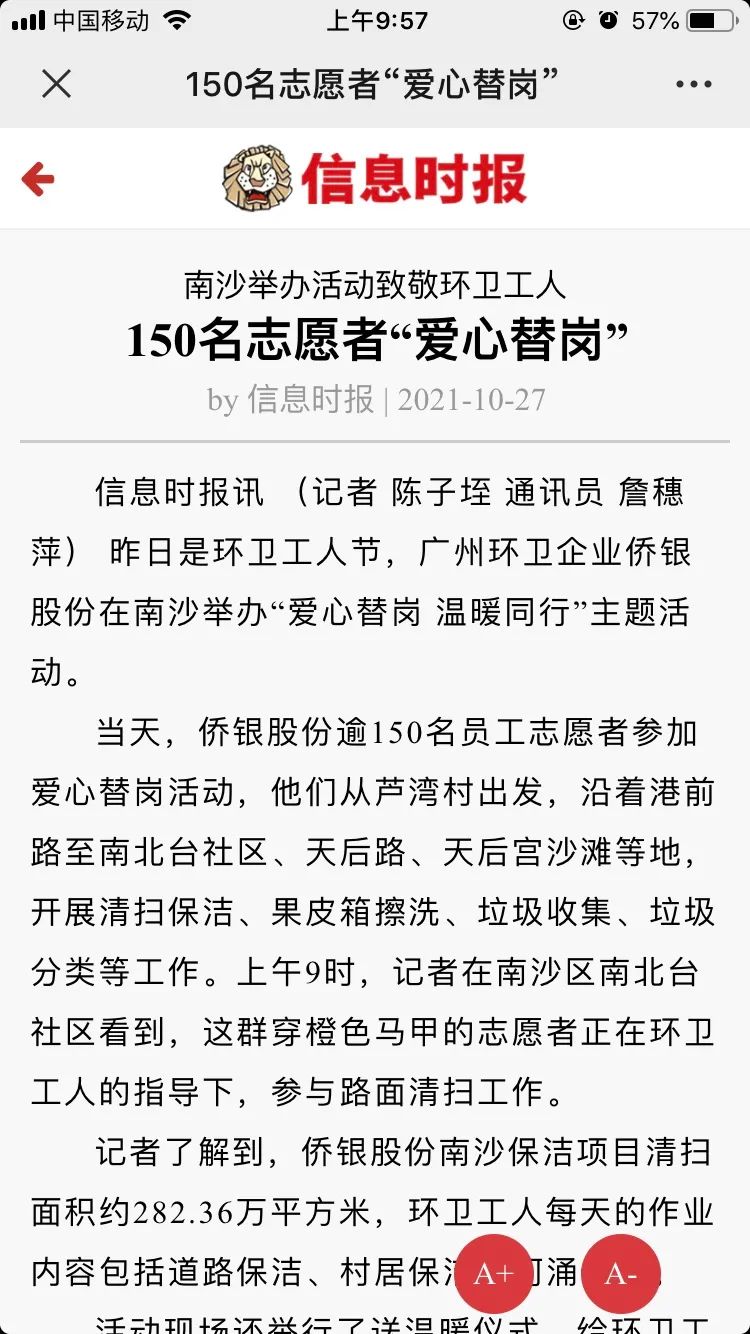Decrease font size with A- button
The height and width of the screenshot is (1334, 750).
621,1274
